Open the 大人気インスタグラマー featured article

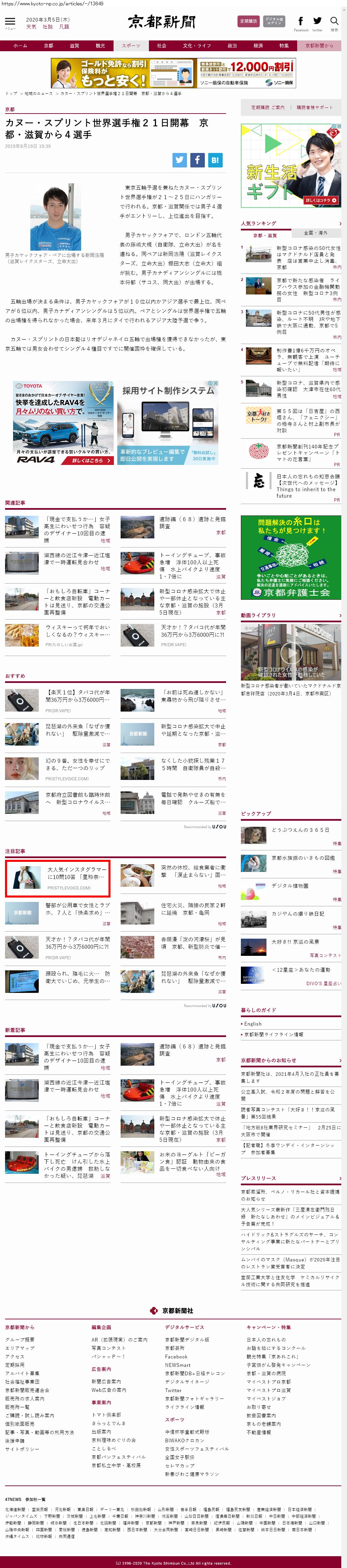tap(58, 878)
